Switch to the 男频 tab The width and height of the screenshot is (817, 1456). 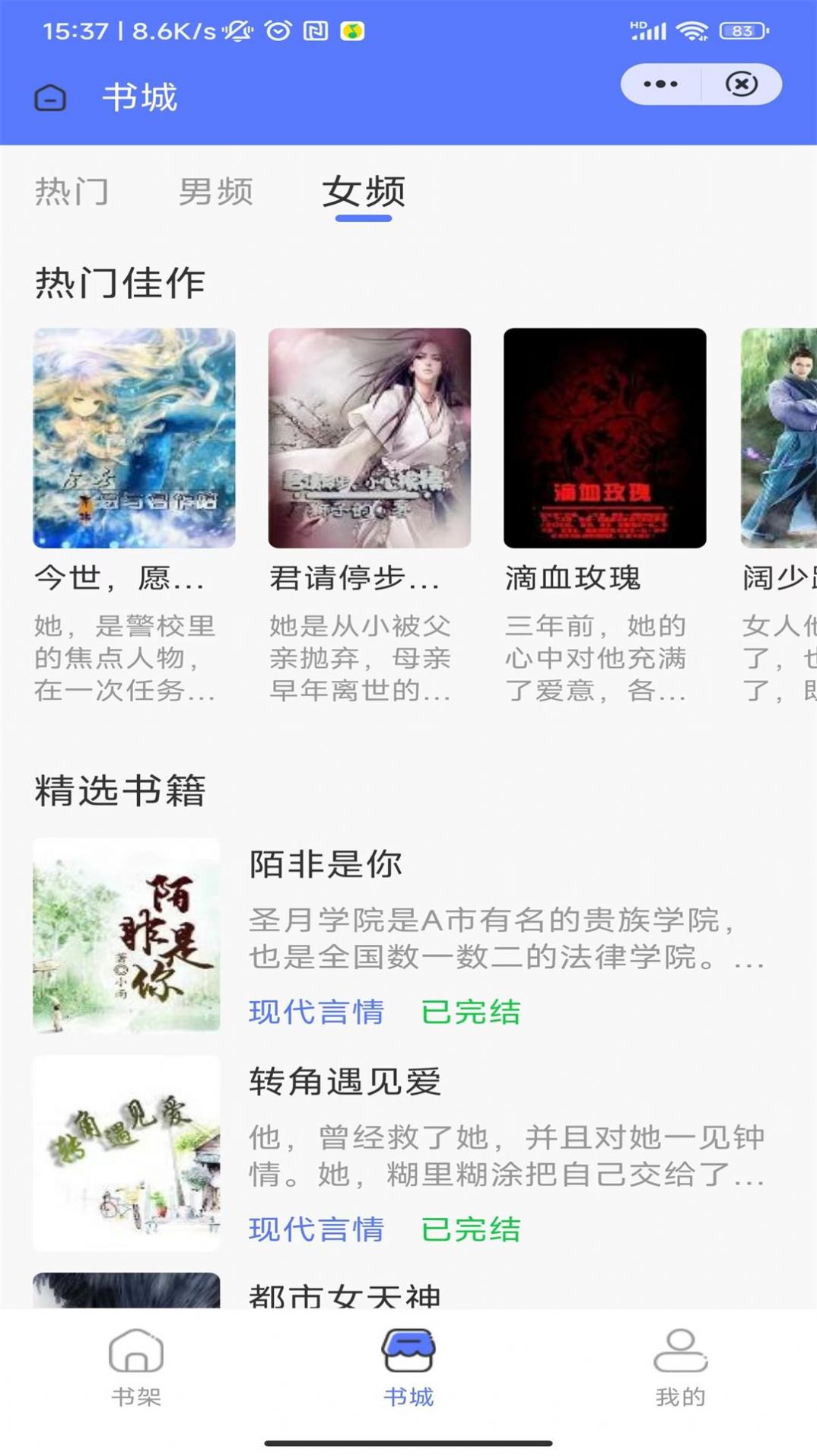216,192
